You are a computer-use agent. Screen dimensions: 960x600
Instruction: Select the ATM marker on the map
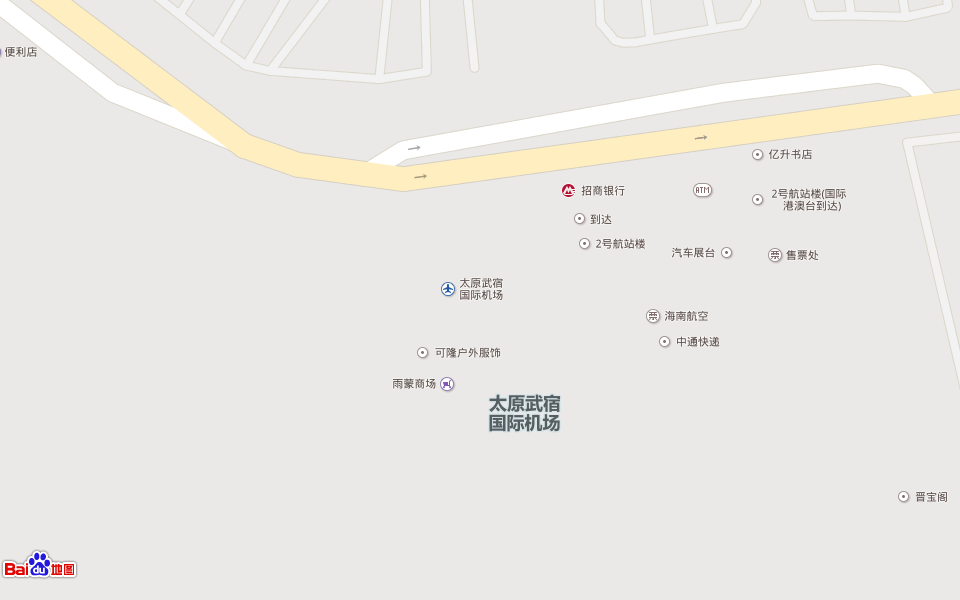(703, 190)
